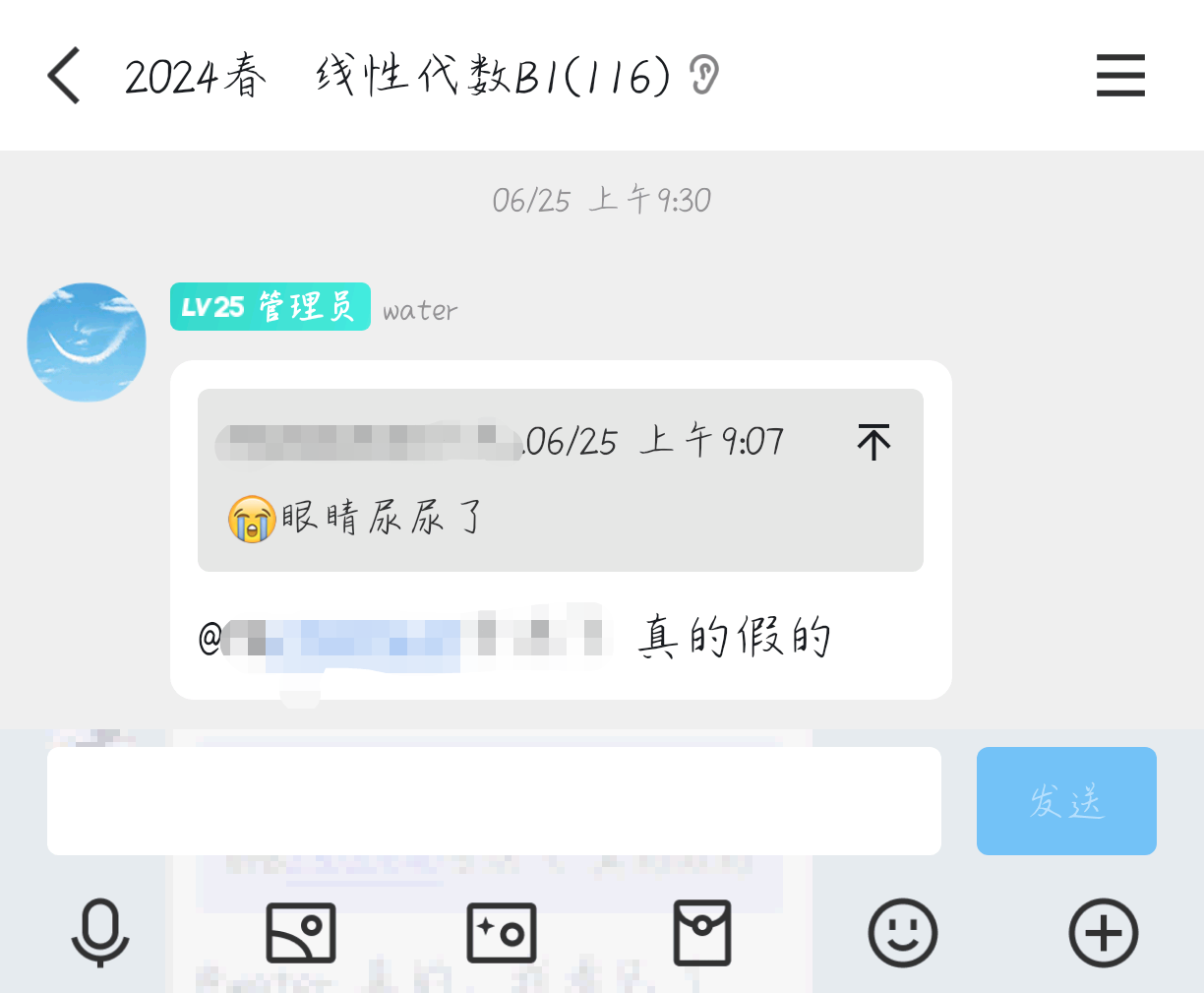Open the camera from the toolbar

(x=502, y=932)
